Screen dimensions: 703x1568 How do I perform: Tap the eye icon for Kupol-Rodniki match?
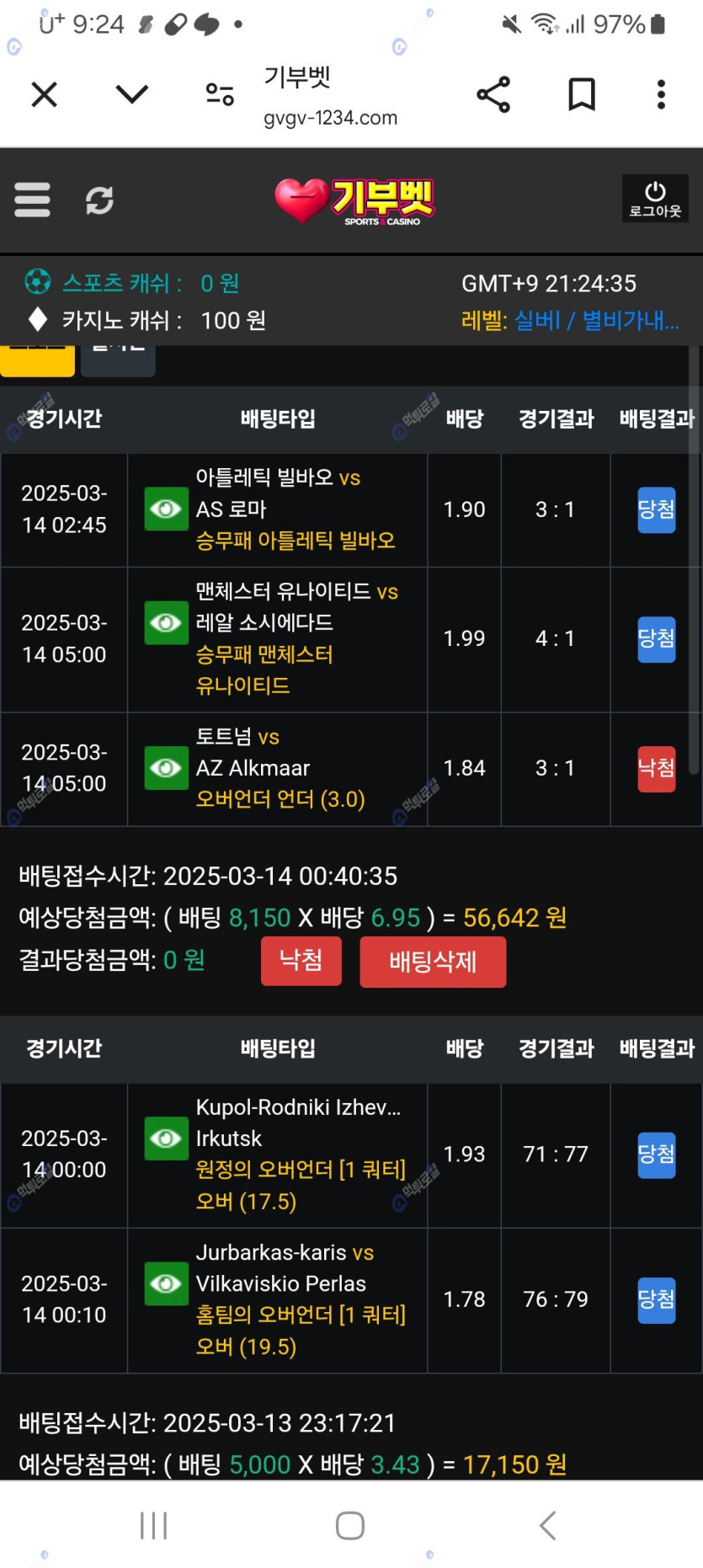(x=166, y=1139)
